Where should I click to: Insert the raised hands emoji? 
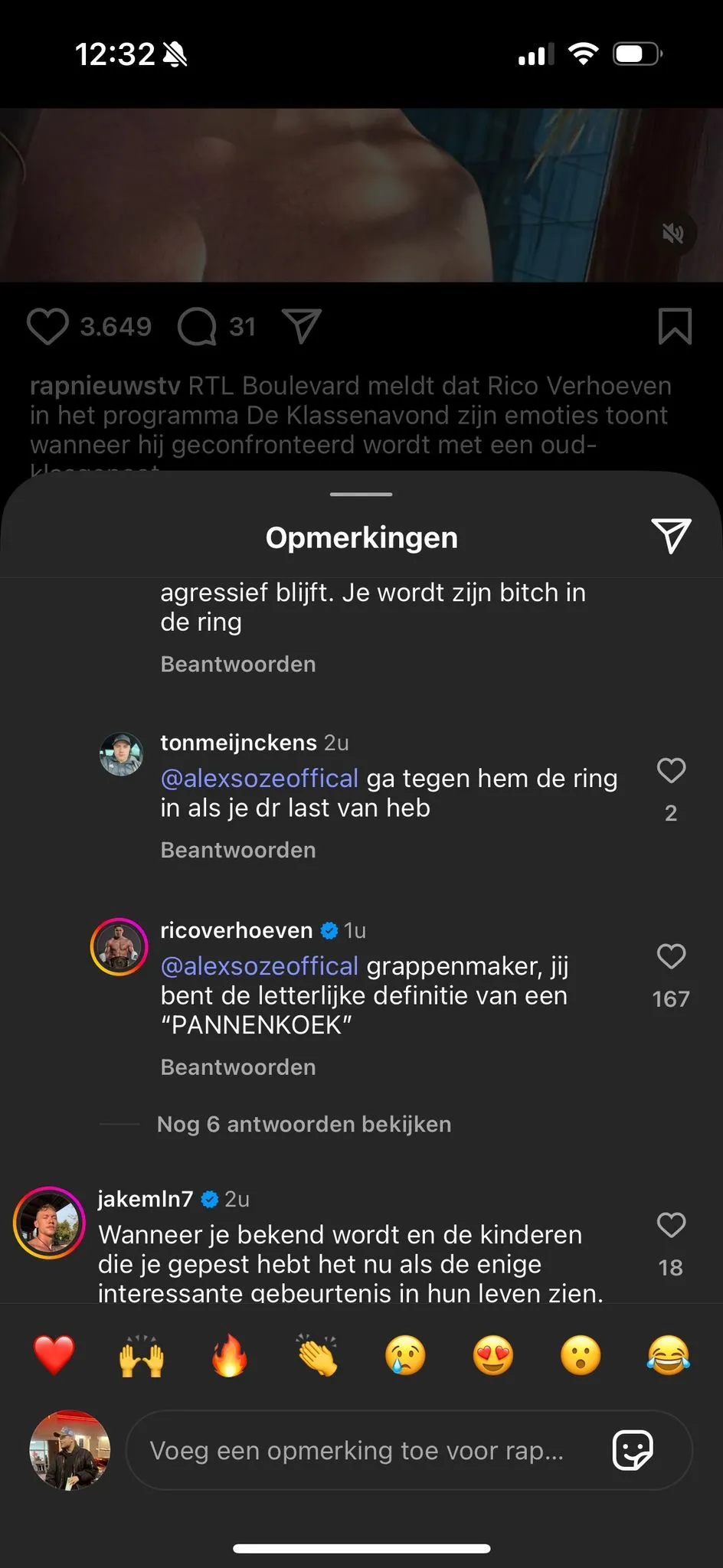pyautogui.click(x=142, y=1355)
